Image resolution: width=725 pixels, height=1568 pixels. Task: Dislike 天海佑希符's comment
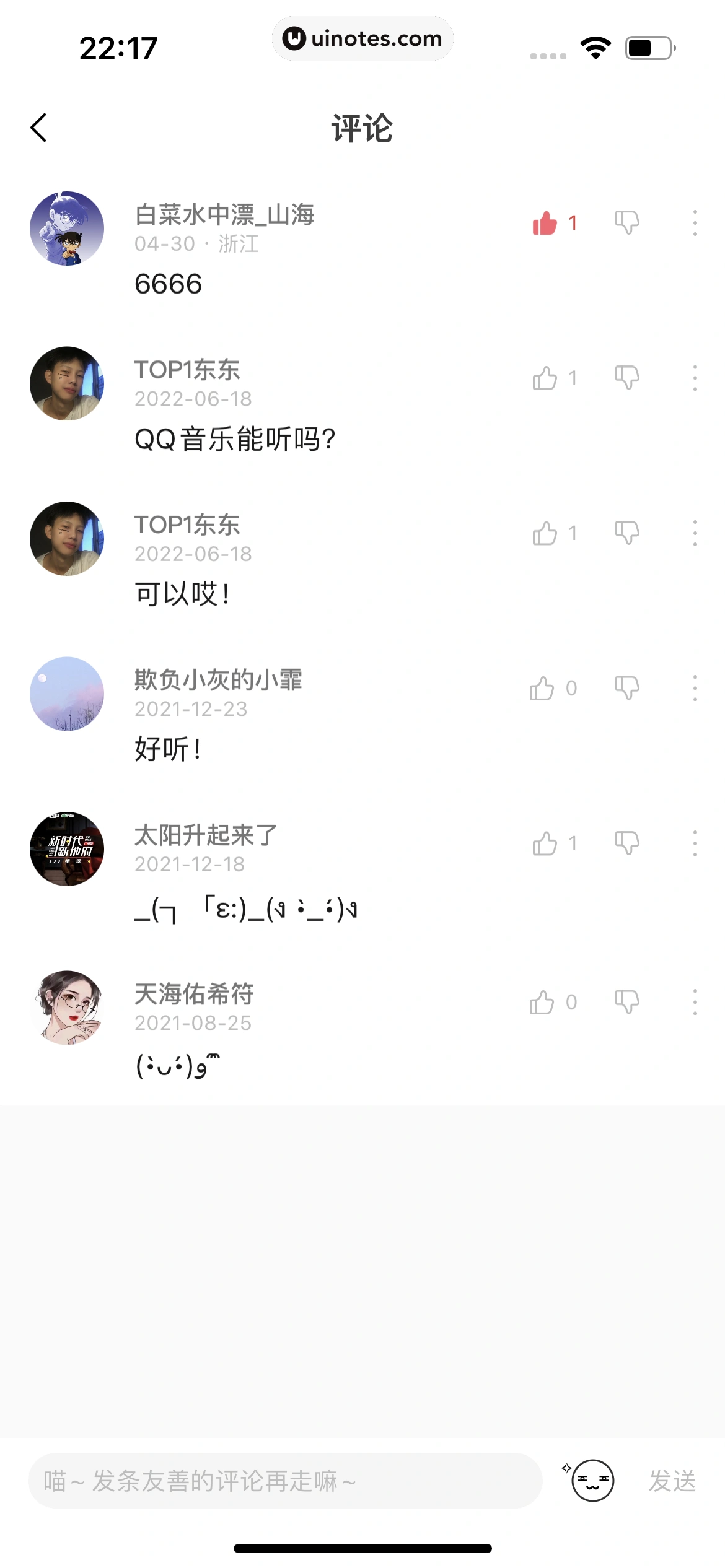pos(627,1001)
